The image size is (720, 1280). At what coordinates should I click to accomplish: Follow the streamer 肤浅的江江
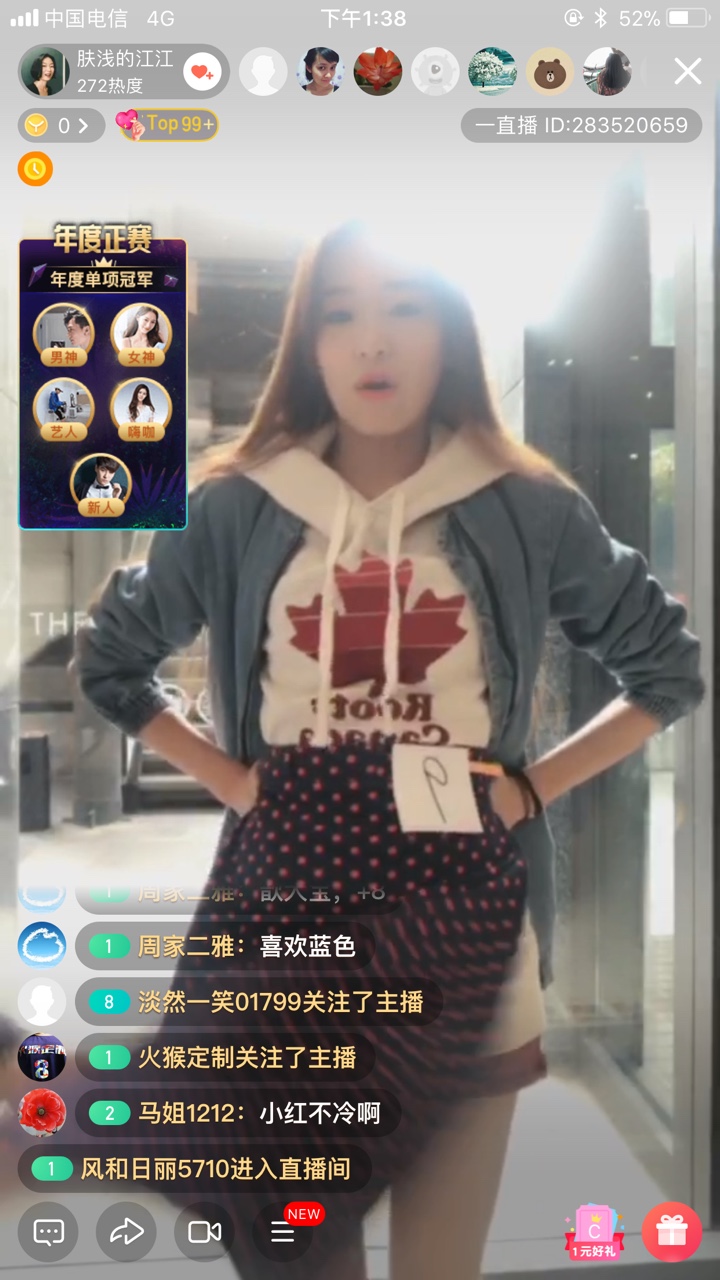point(202,72)
